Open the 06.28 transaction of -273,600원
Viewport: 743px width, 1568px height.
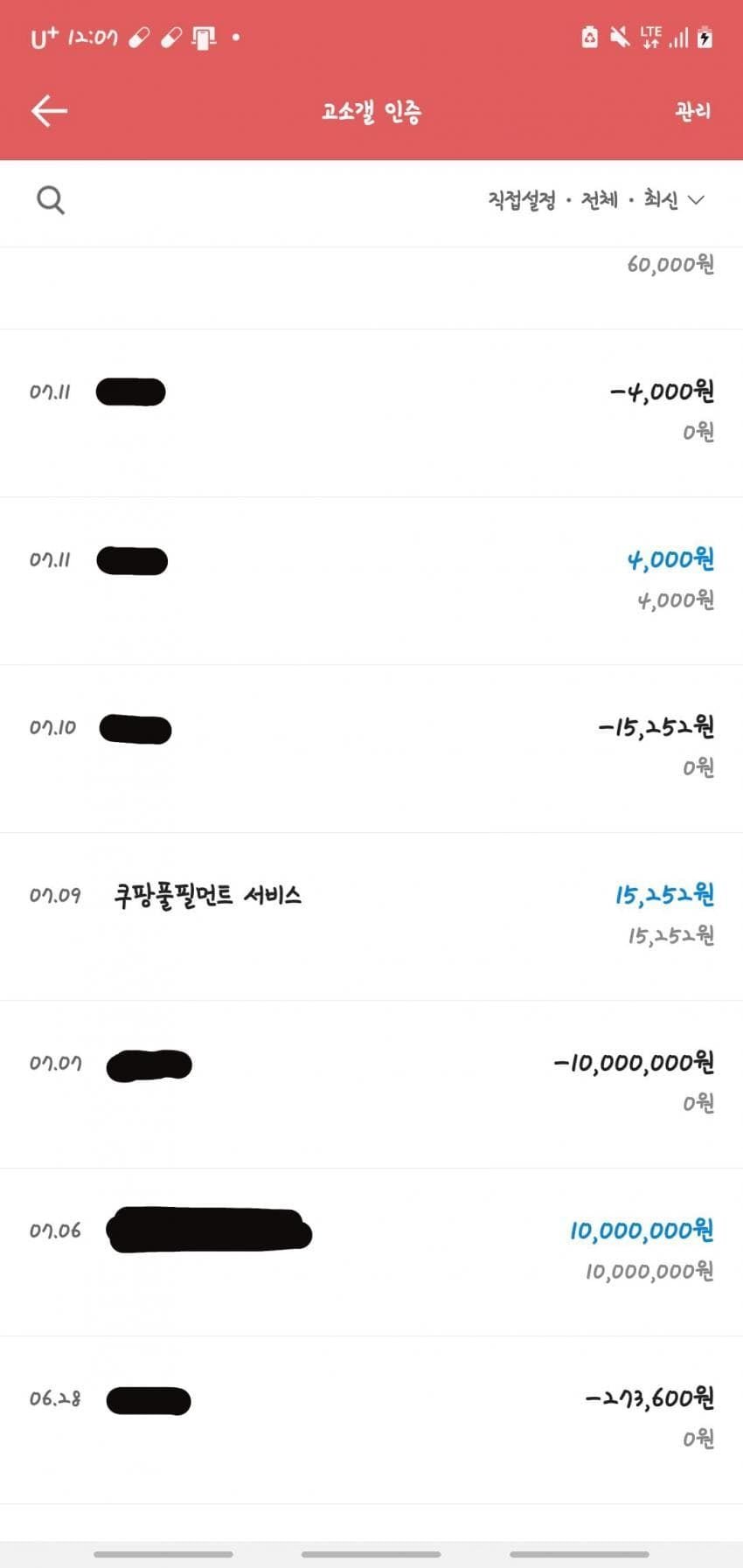[371, 1419]
